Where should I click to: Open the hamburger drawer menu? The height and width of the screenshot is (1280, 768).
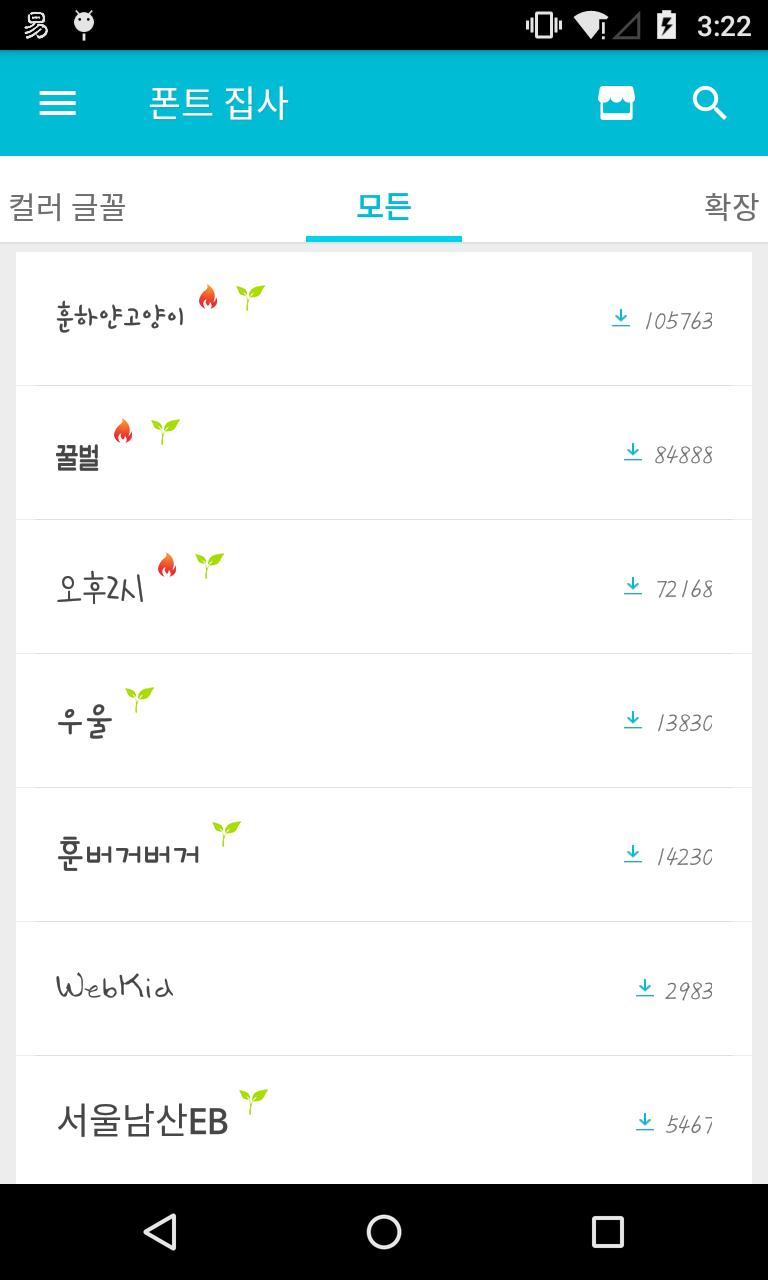[57, 103]
